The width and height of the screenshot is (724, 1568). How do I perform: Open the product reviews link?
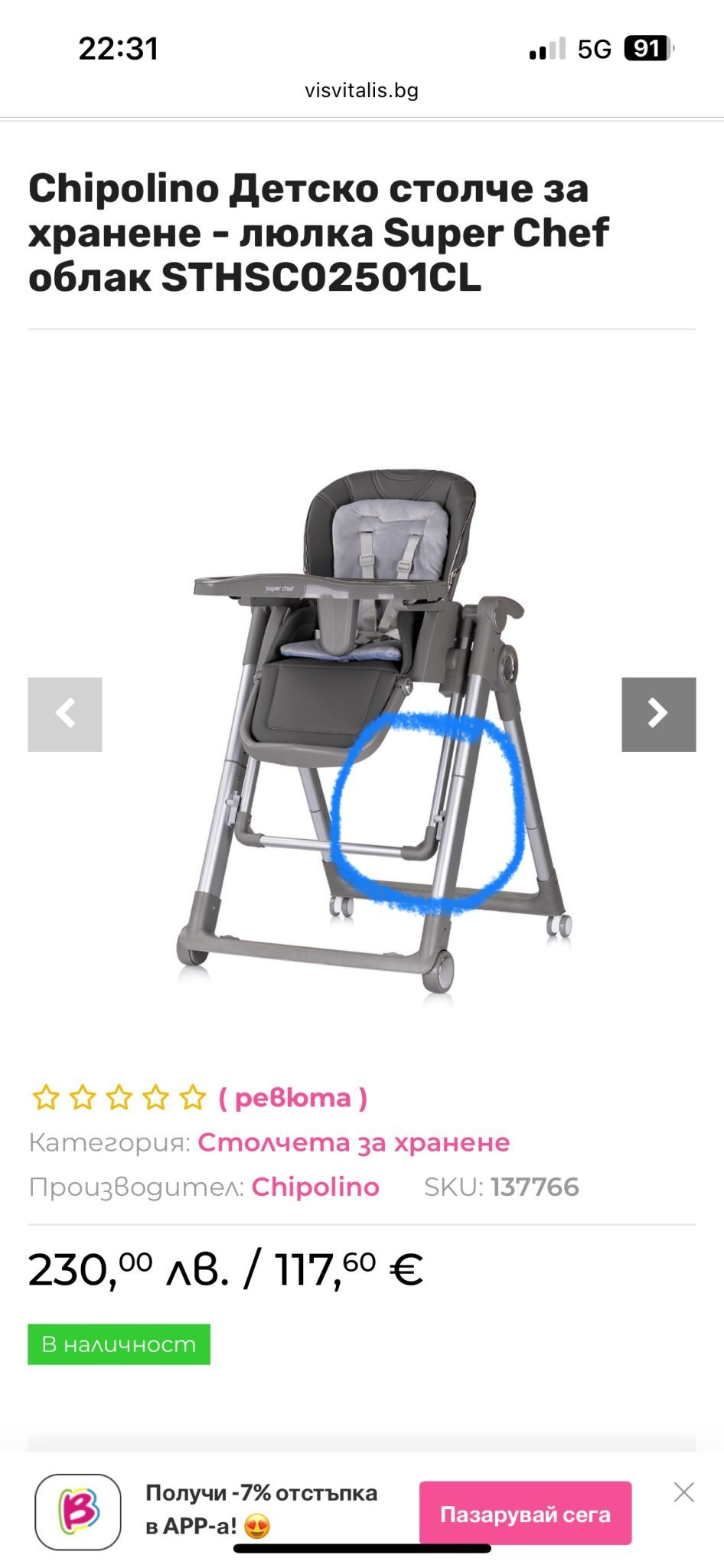coord(293,1097)
